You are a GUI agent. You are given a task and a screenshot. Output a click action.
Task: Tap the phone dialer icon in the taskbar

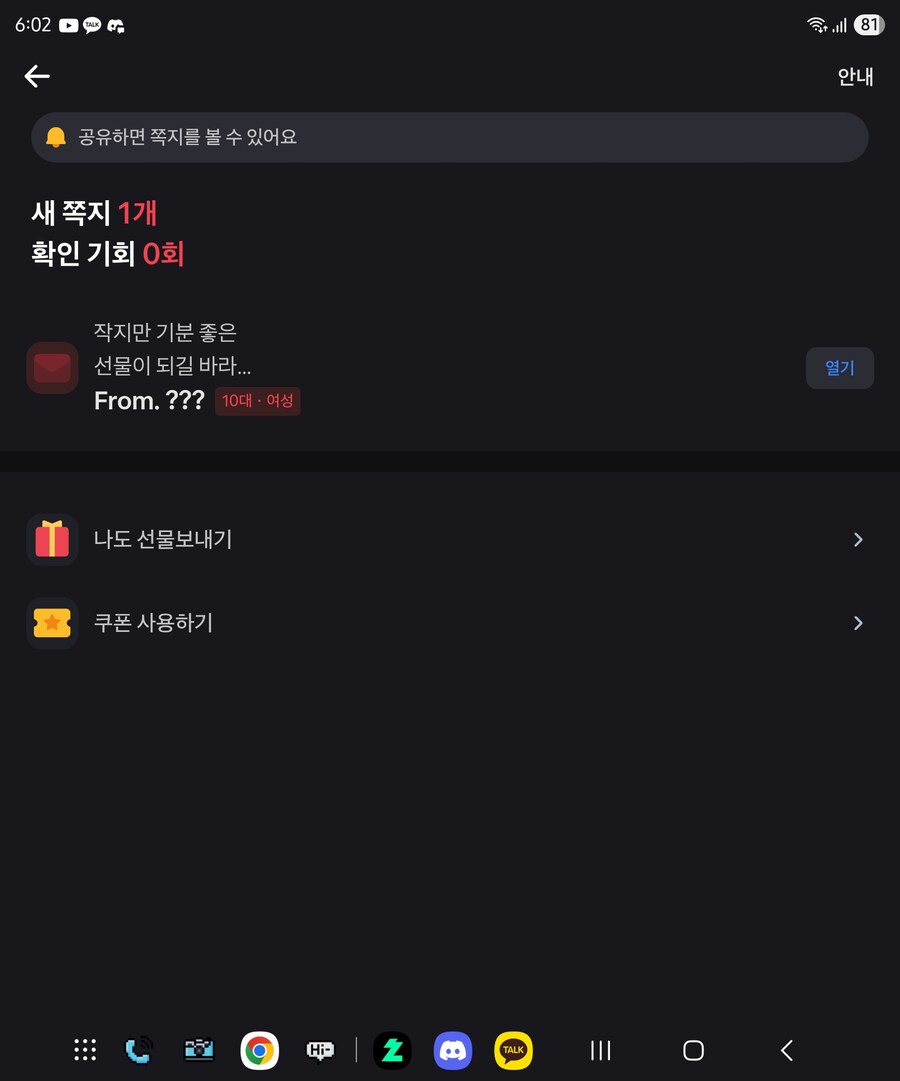click(139, 1050)
